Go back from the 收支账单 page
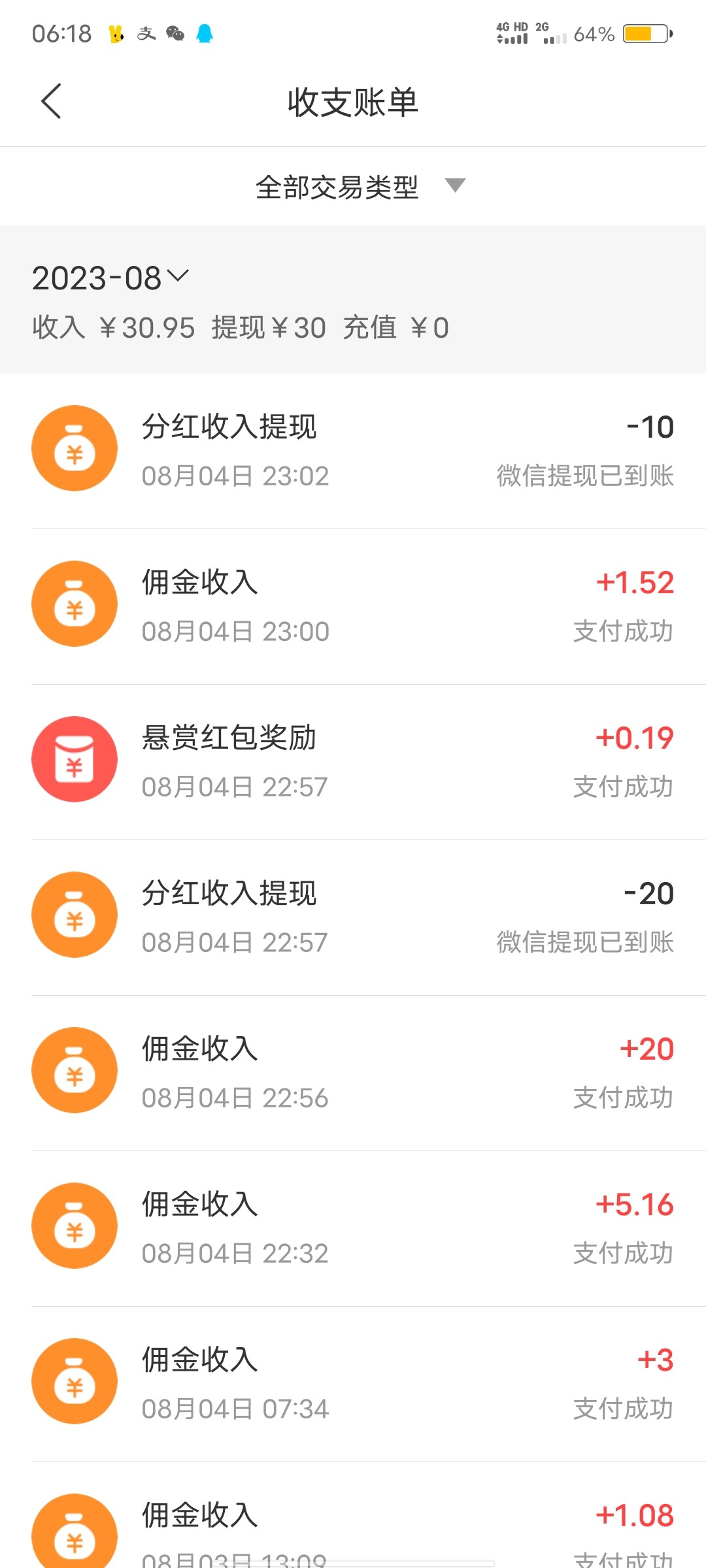706x1568 pixels. click(51, 101)
